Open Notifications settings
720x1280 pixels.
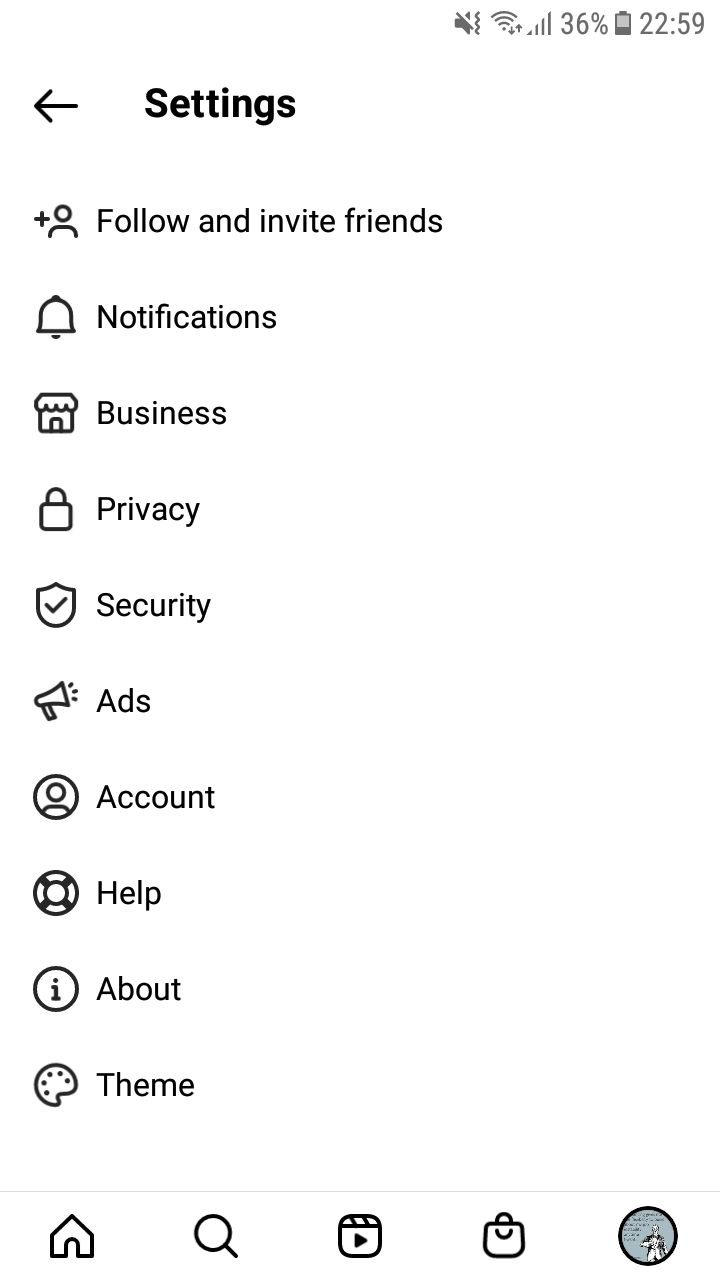coord(186,317)
